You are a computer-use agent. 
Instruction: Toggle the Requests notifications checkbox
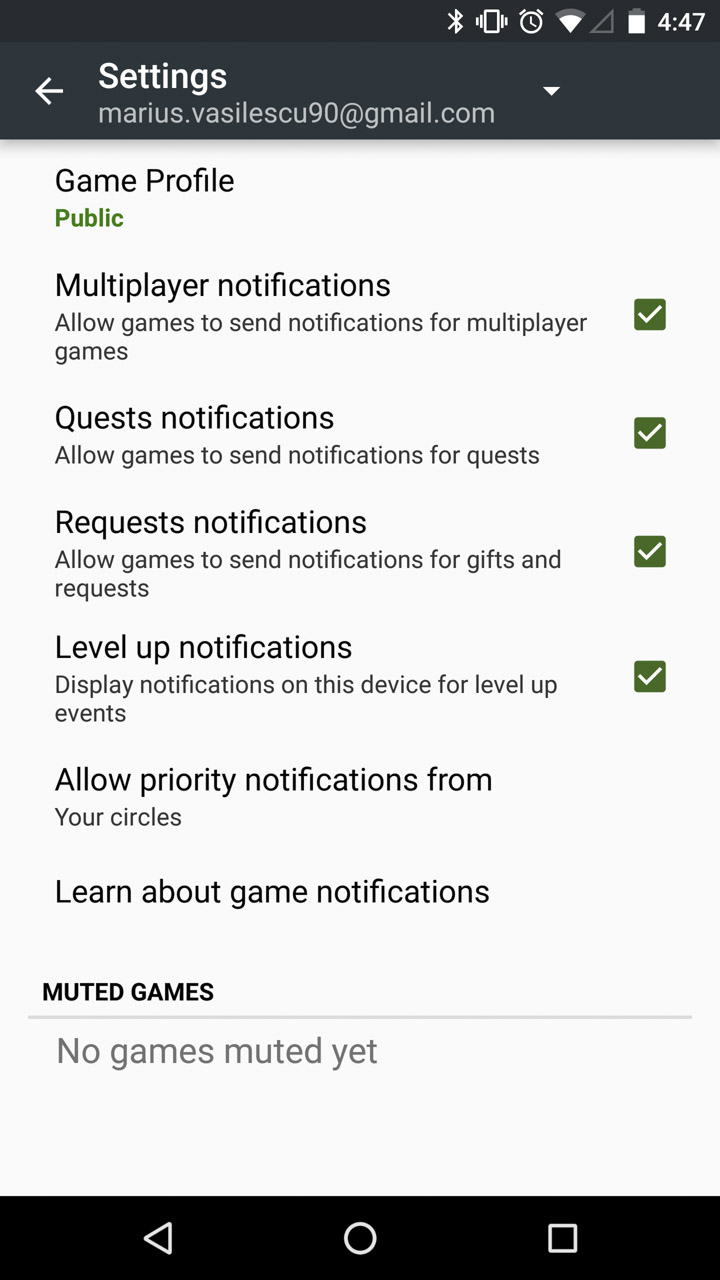[x=650, y=551]
